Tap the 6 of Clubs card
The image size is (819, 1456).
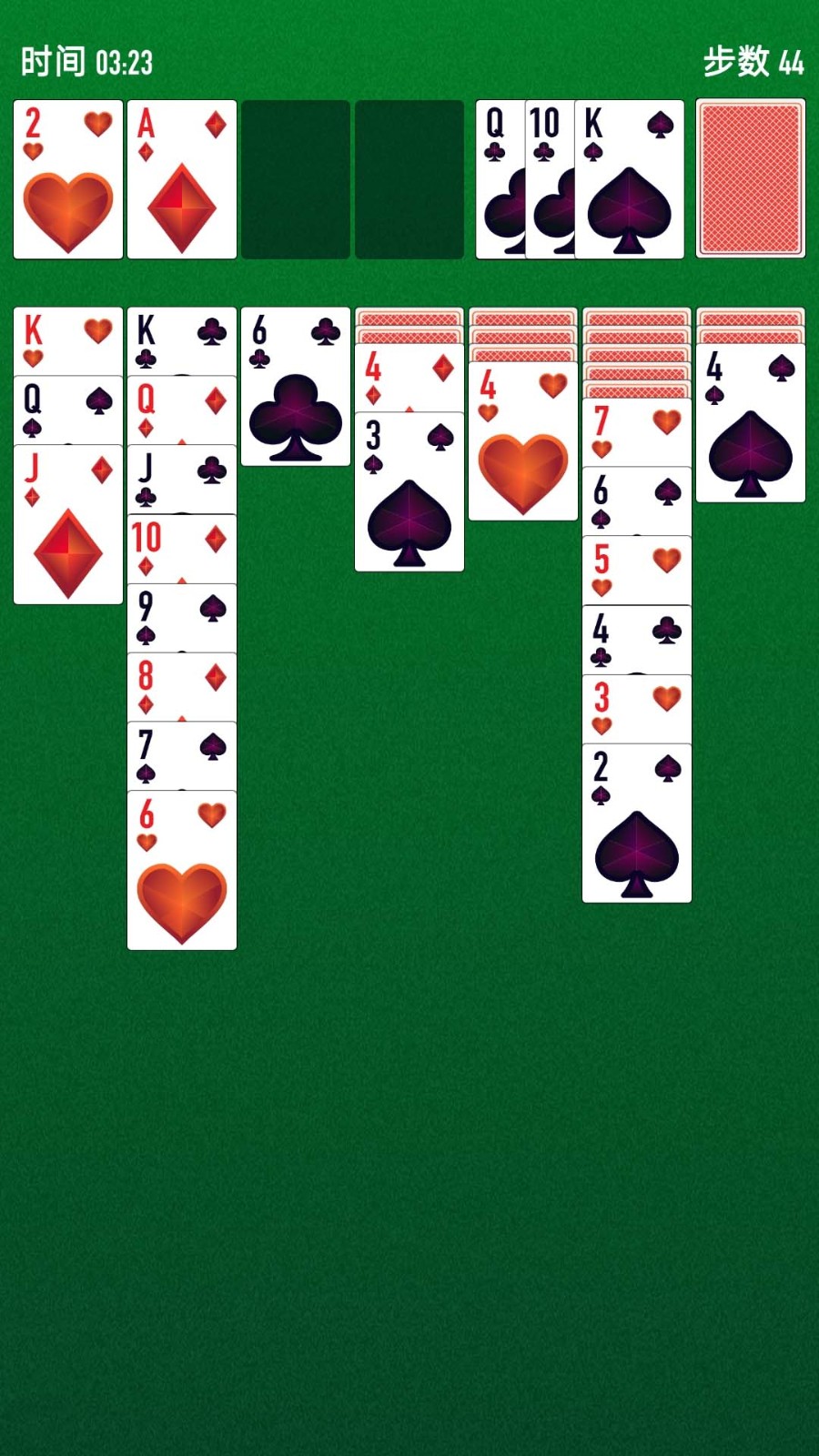[296, 387]
